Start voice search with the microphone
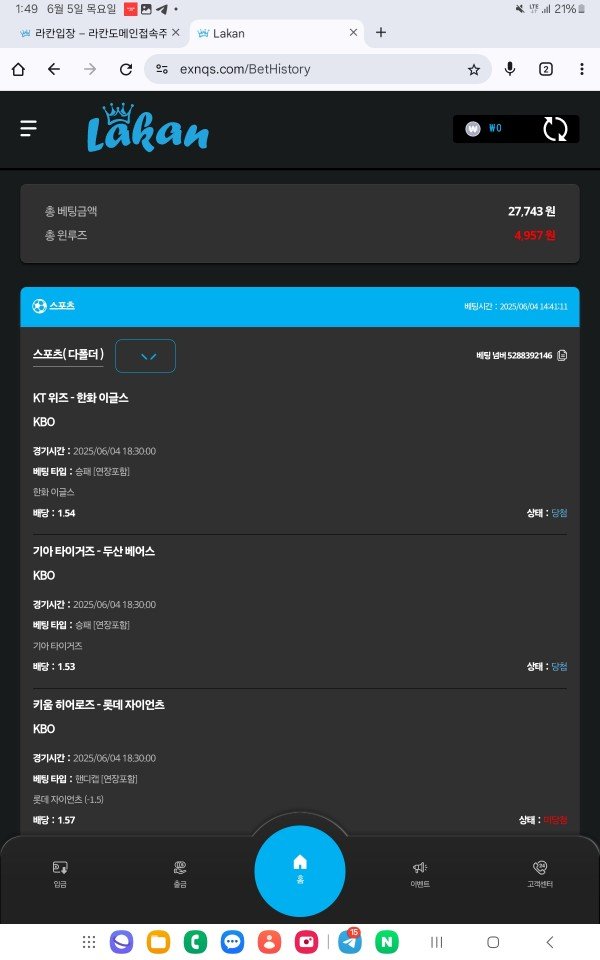600x960 pixels. click(x=509, y=69)
